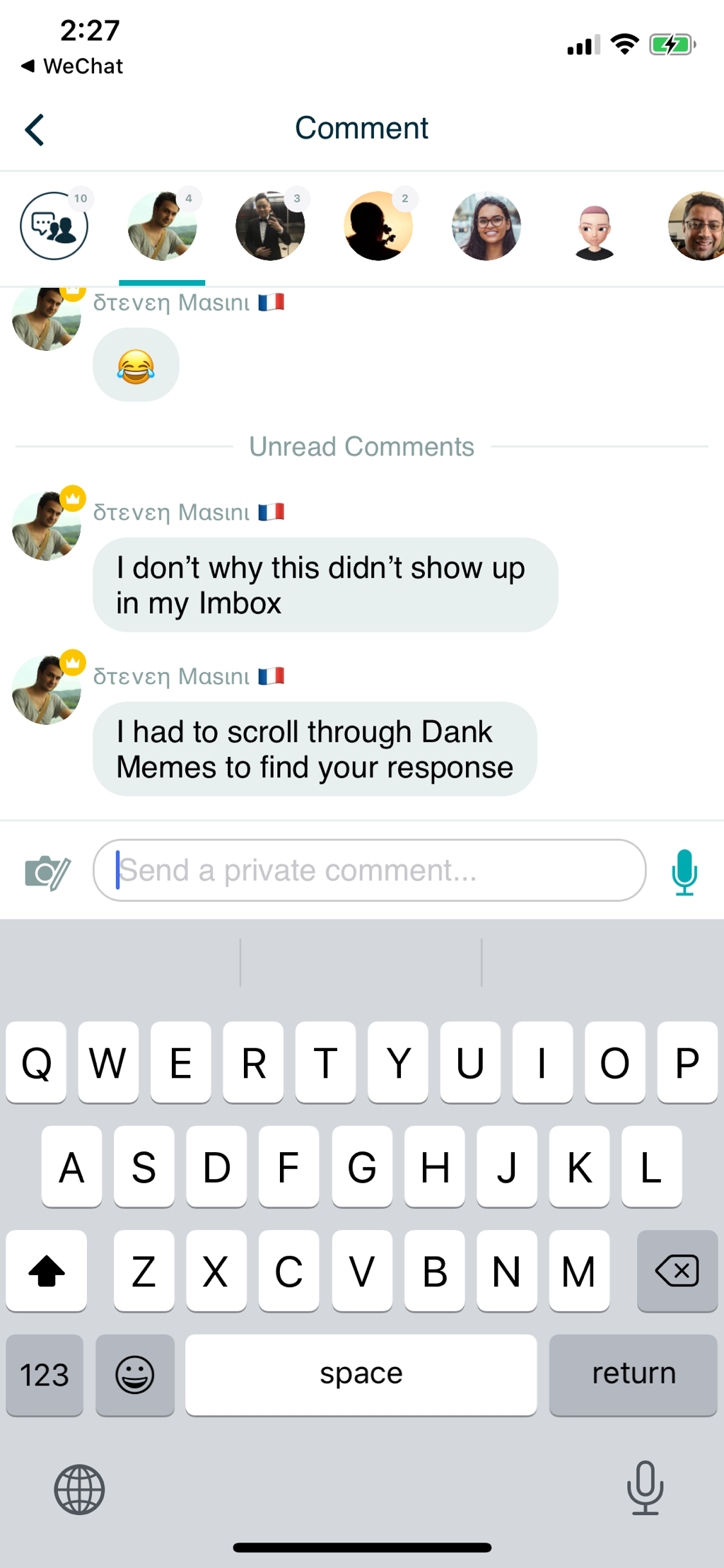Select the commenter tab with 3 comments
Image resolution: width=724 pixels, height=1568 pixels.
270,226
